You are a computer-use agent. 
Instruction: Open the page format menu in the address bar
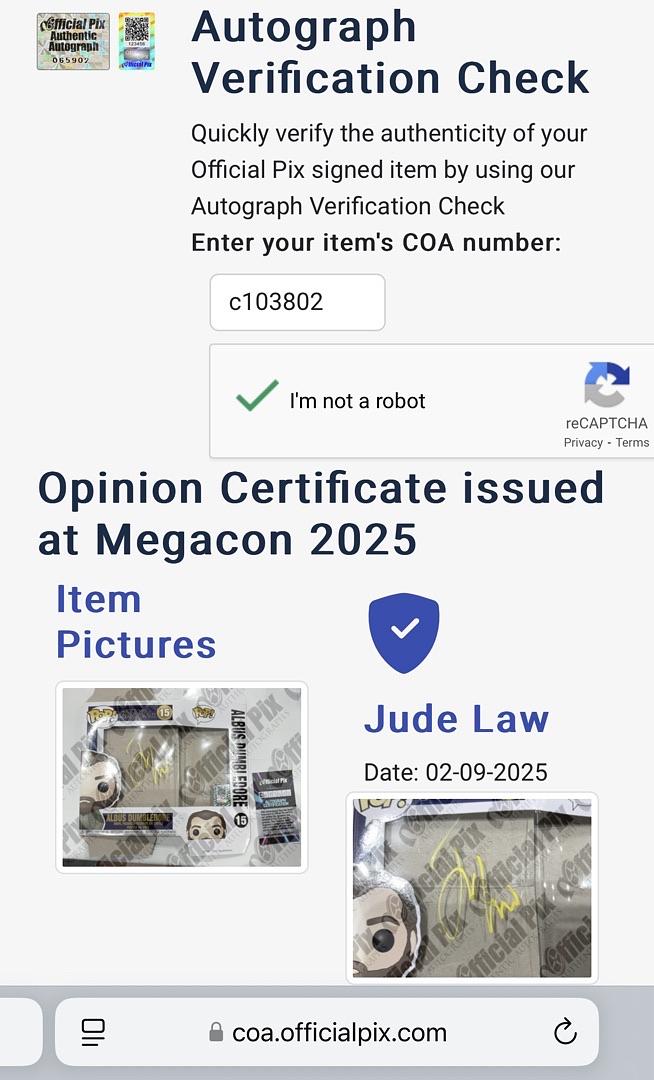point(94,1032)
